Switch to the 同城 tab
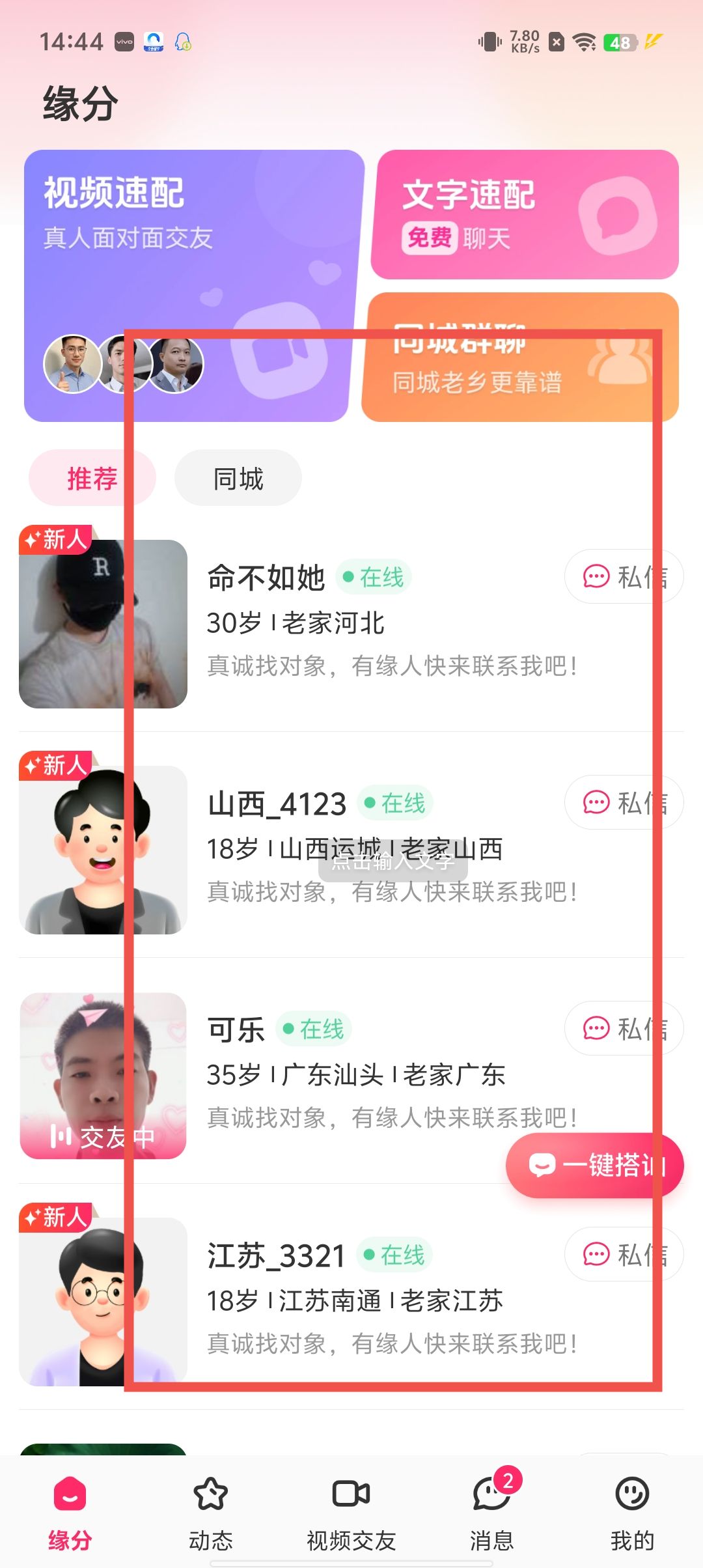Screen dimensions: 703x1568 (238, 479)
